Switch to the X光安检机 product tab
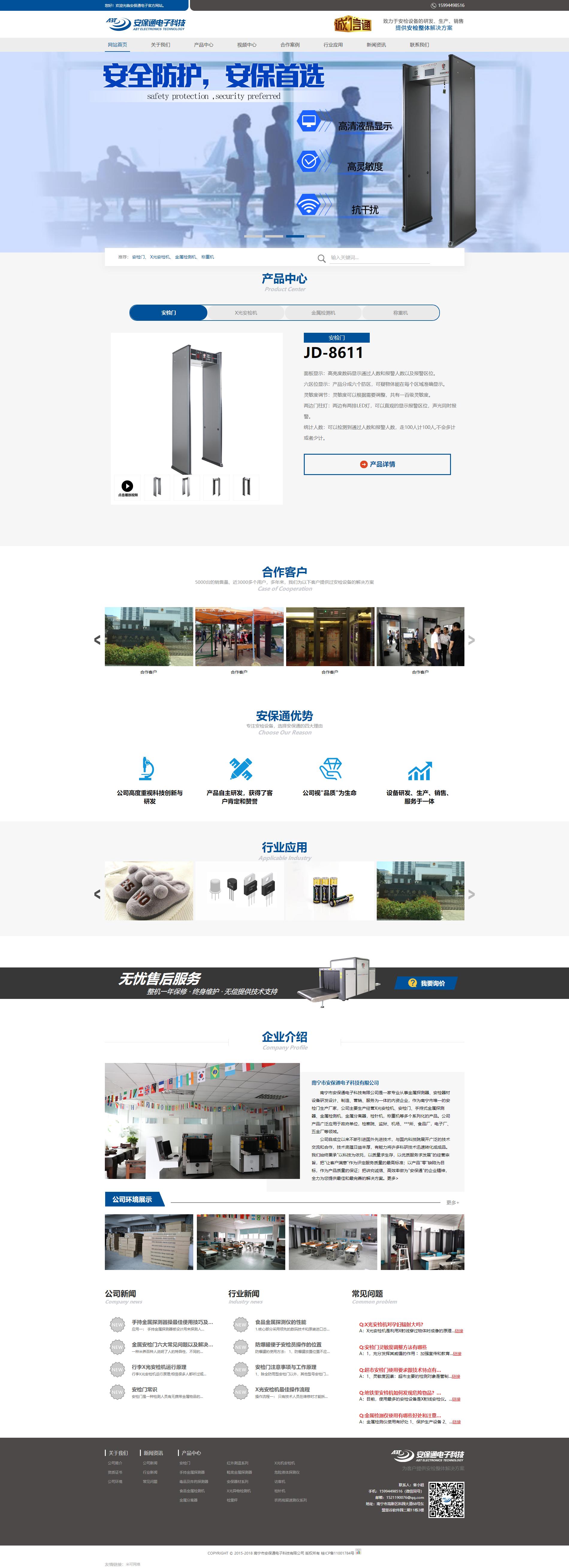The width and height of the screenshot is (569, 1568). pos(246,313)
